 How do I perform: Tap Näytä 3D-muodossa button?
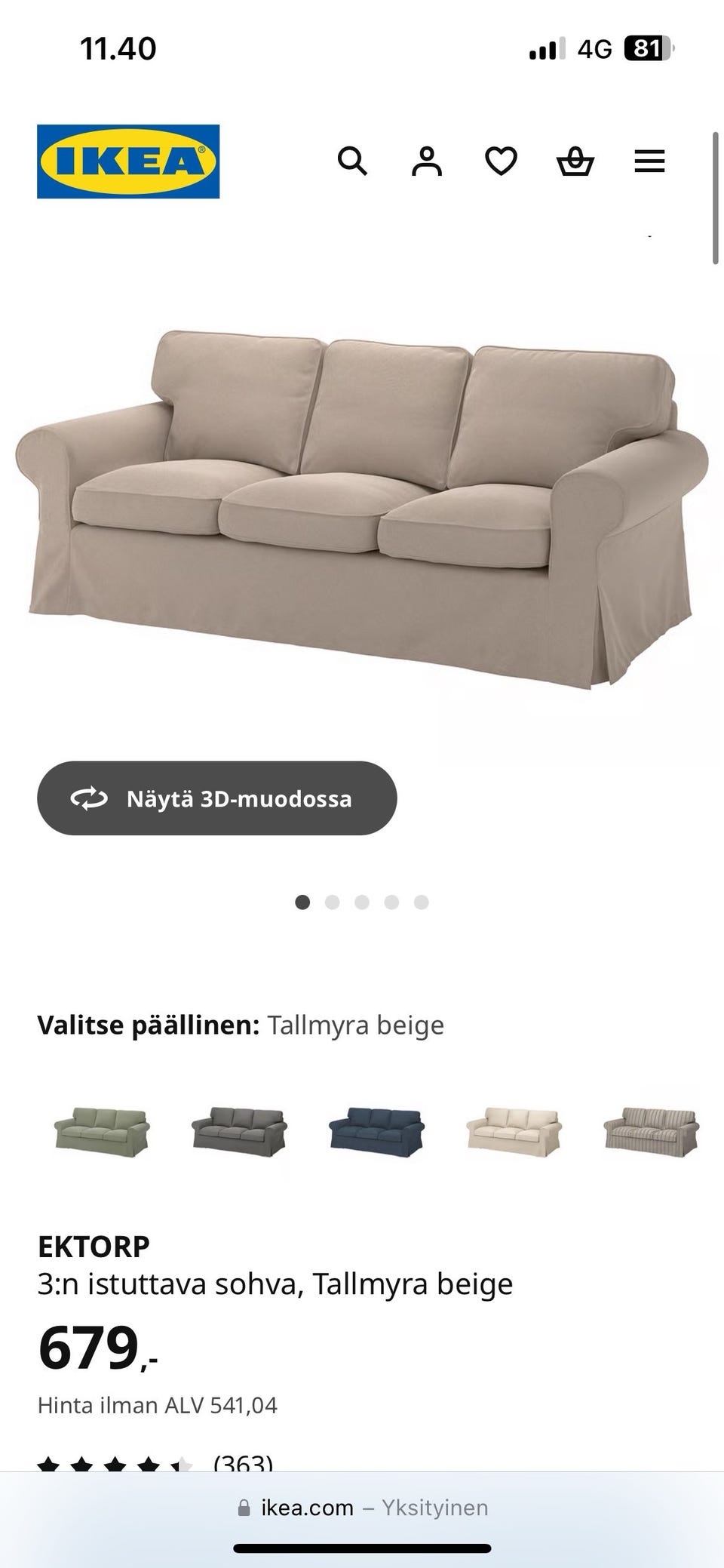click(217, 798)
